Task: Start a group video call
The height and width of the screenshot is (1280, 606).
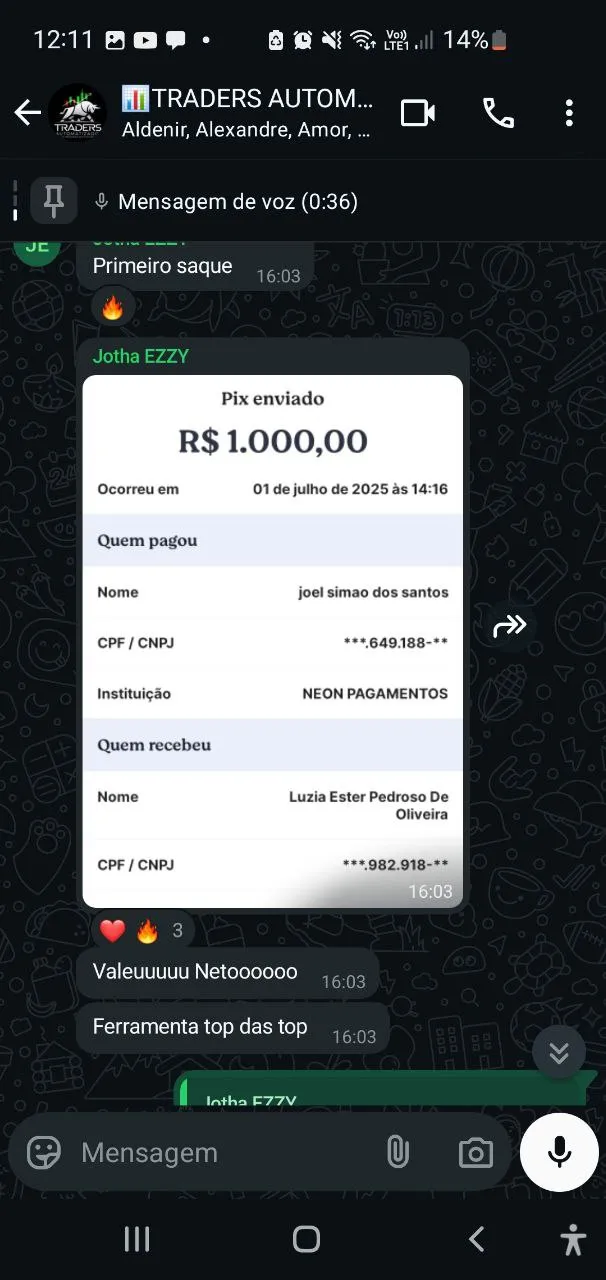Action: click(x=417, y=113)
